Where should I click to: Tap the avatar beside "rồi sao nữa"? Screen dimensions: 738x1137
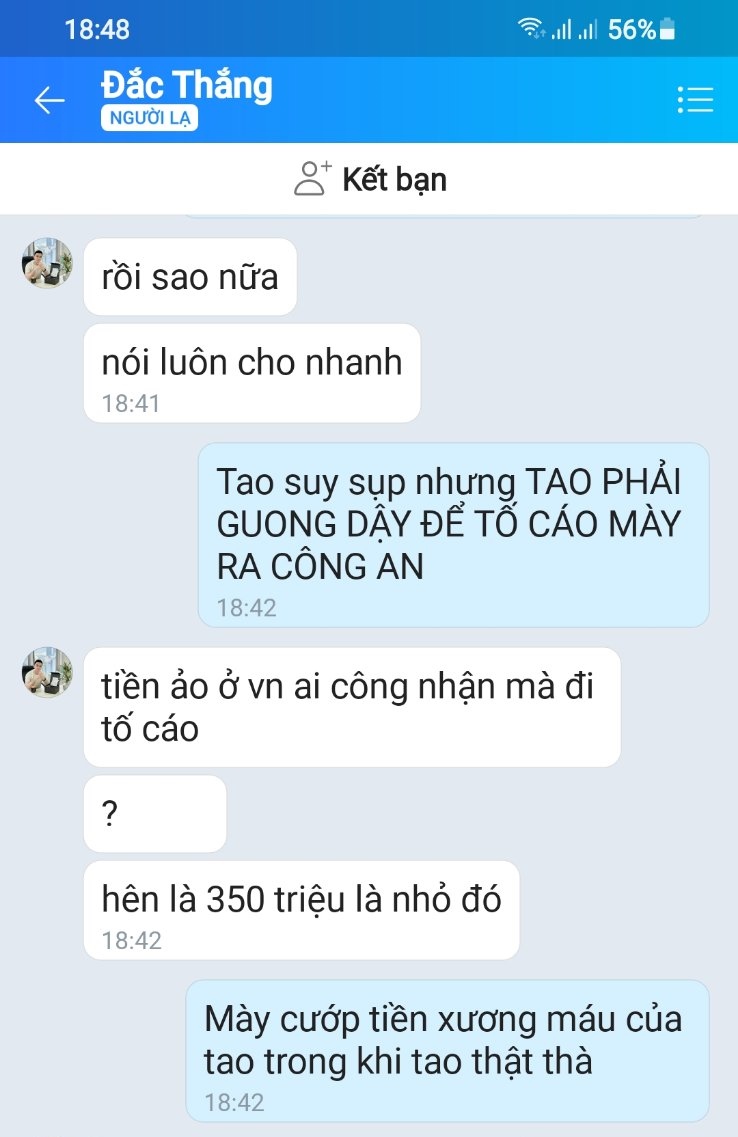point(47,264)
